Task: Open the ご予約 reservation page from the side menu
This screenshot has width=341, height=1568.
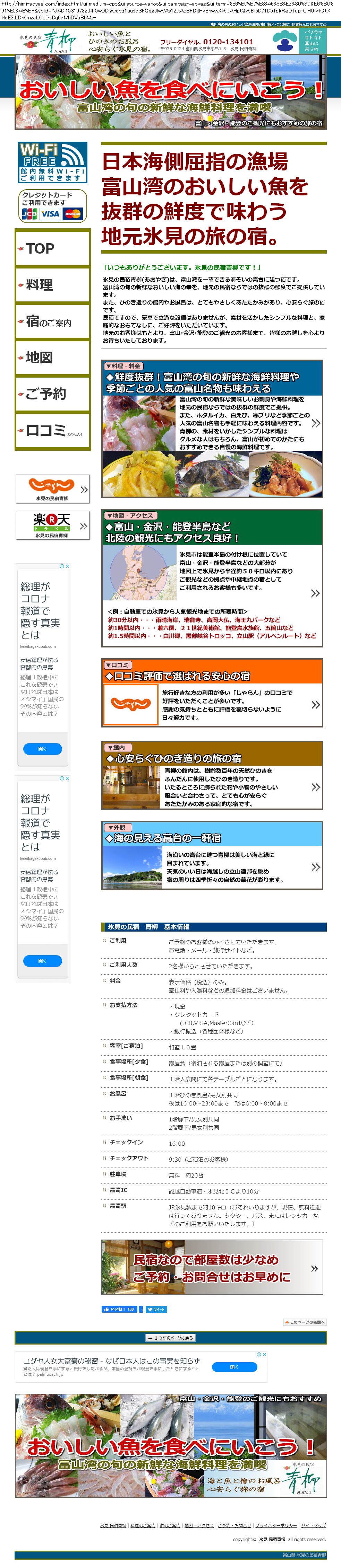Action: point(53,394)
